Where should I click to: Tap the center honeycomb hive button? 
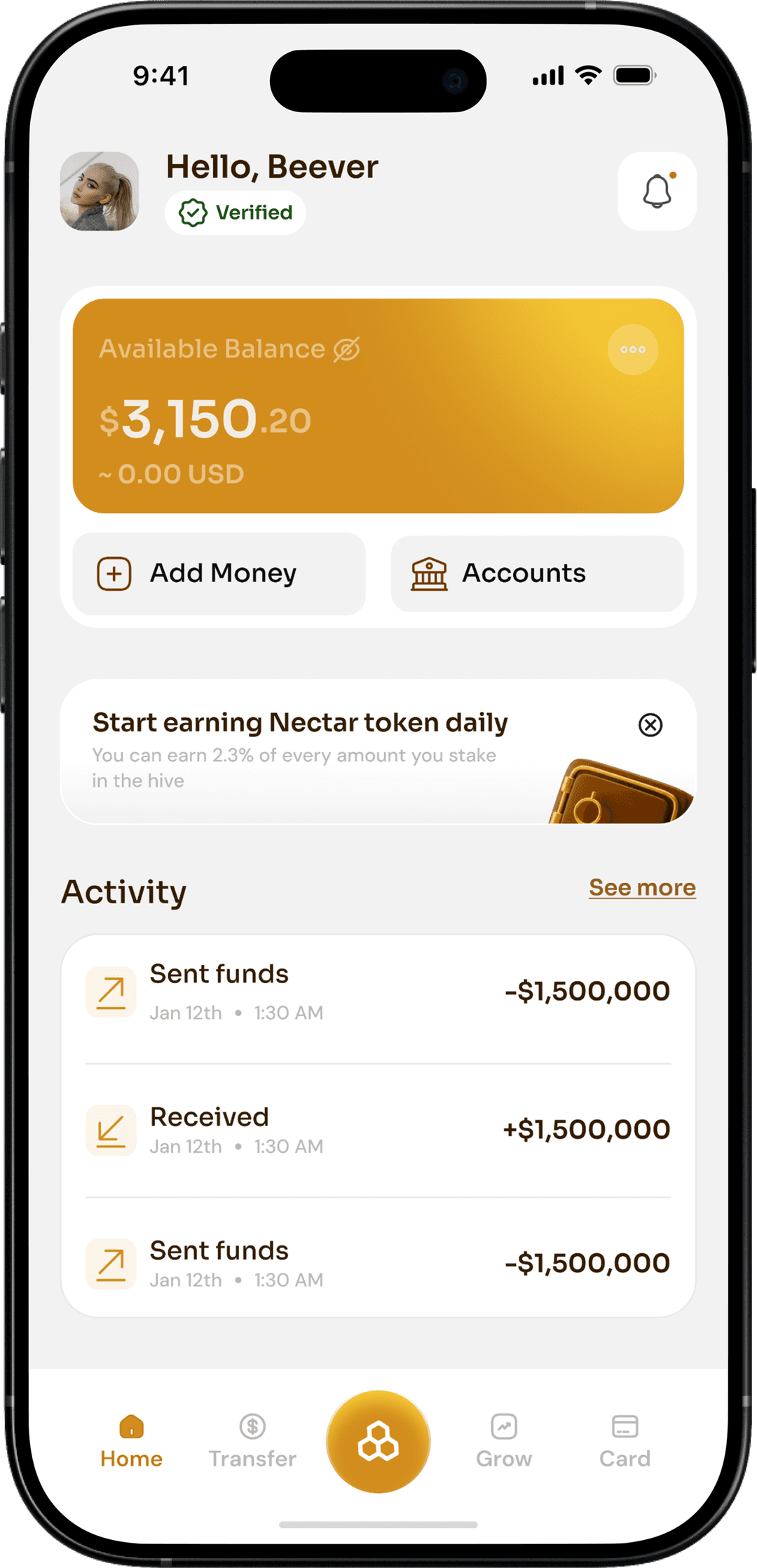click(x=378, y=1442)
